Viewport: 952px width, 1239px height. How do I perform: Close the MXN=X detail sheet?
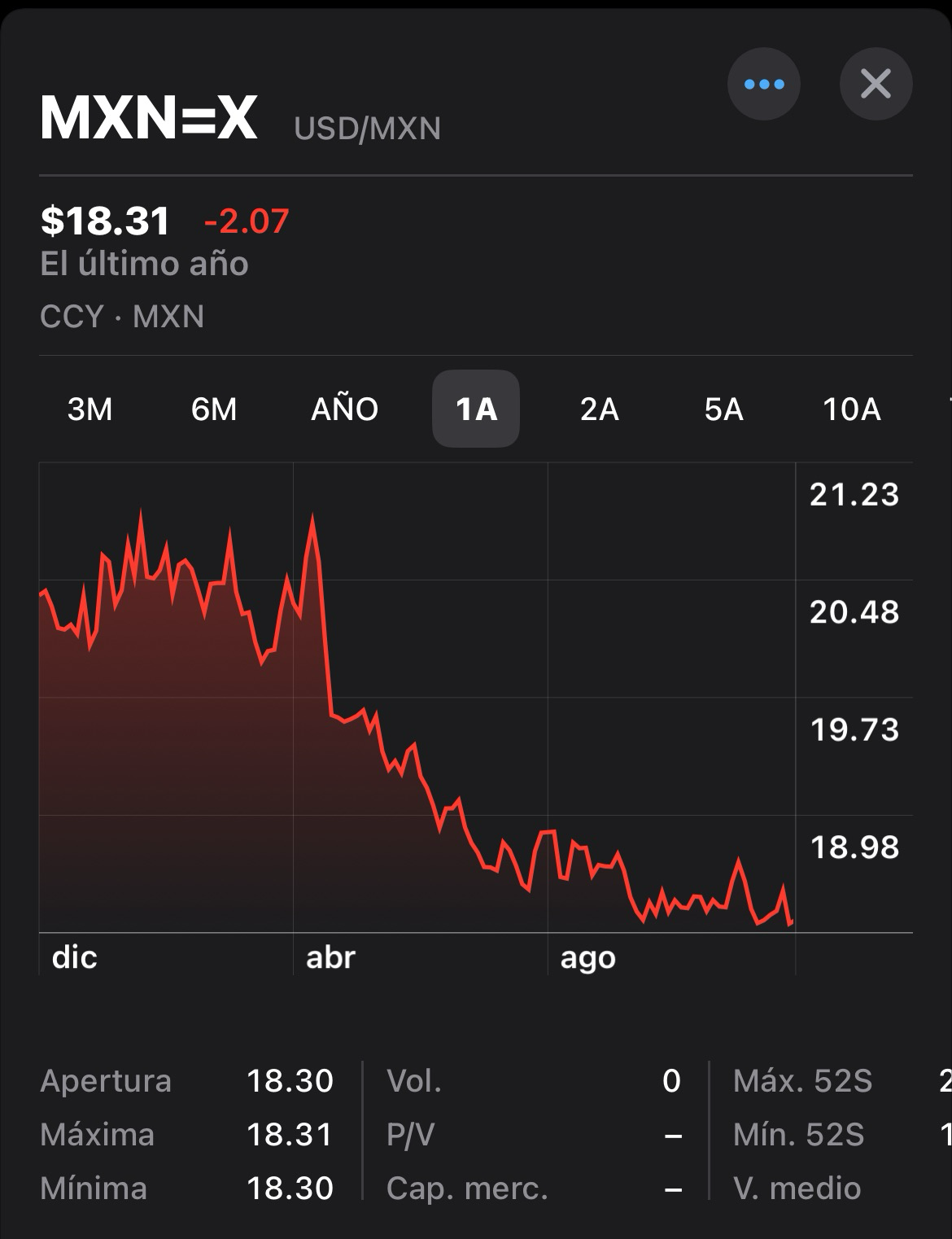tap(876, 84)
